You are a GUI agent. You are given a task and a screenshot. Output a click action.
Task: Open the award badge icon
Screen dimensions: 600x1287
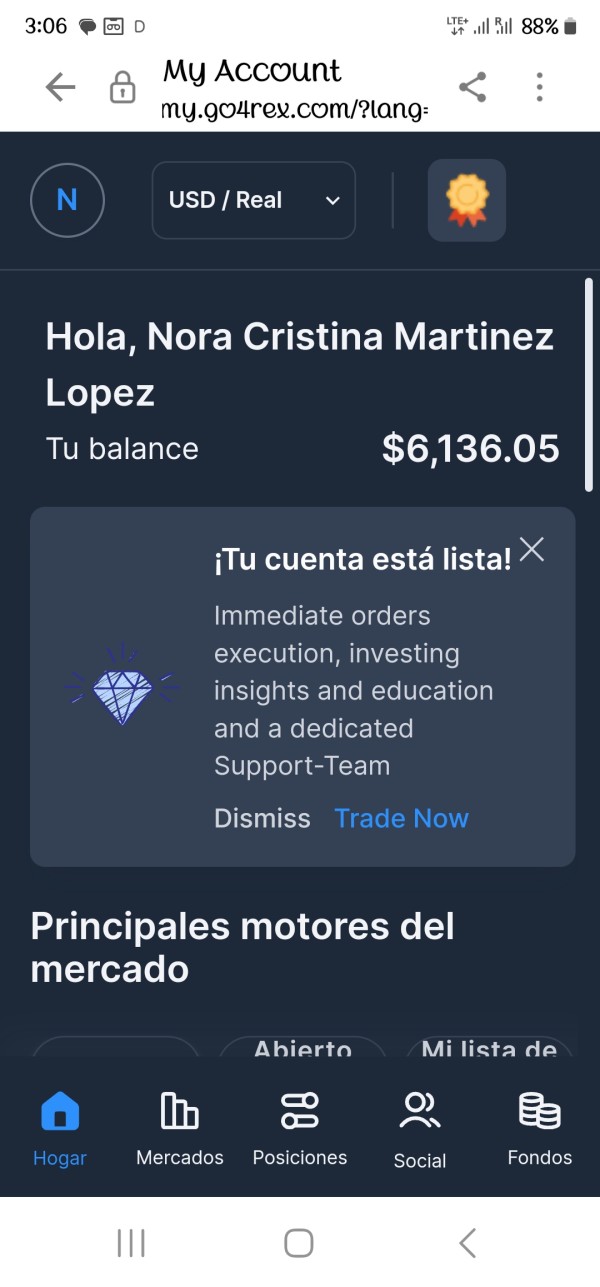click(467, 200)
